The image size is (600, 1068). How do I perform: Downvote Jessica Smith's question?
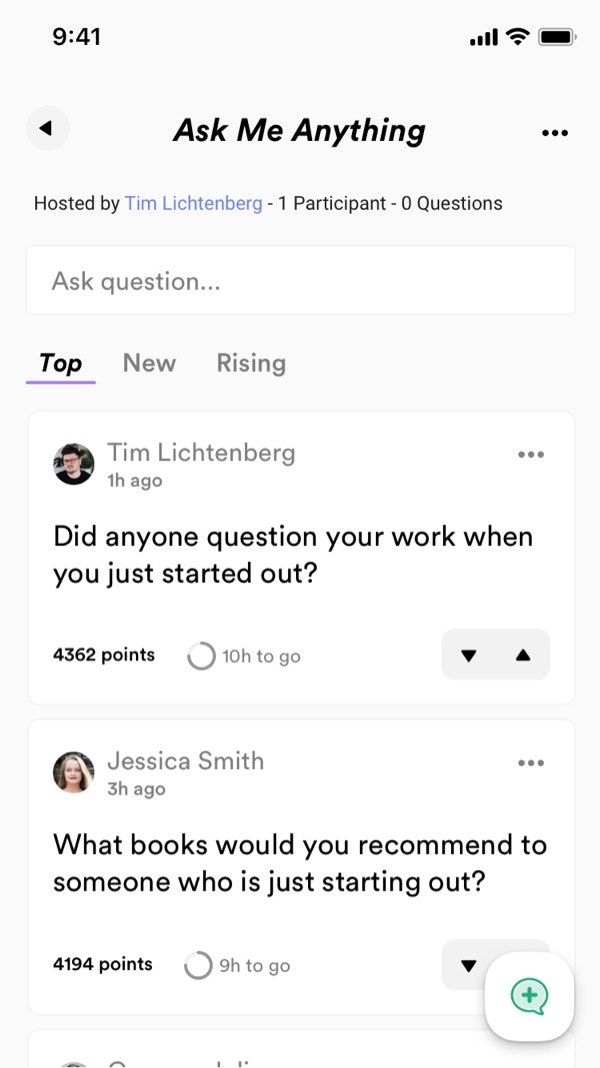(x=468, y=965)
